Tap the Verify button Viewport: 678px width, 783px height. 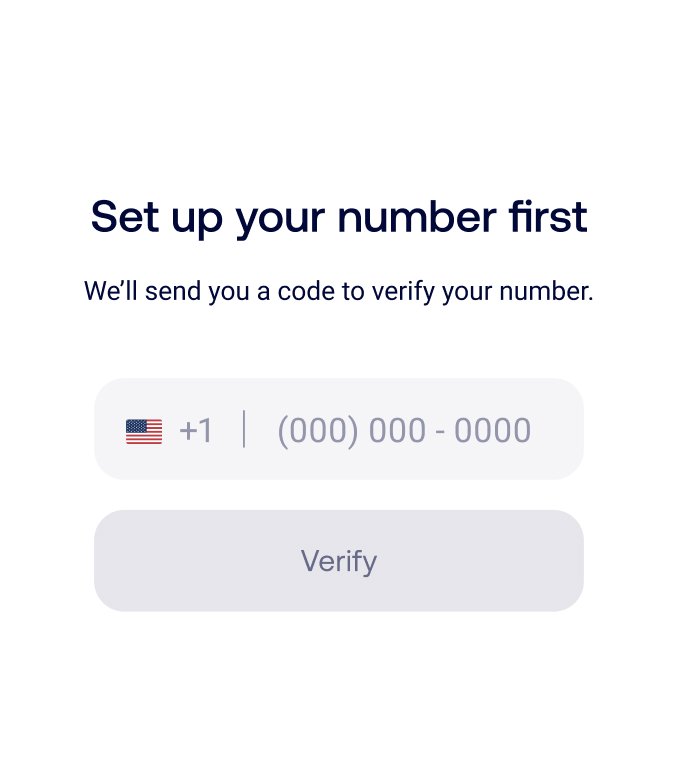tap(339, 561)
